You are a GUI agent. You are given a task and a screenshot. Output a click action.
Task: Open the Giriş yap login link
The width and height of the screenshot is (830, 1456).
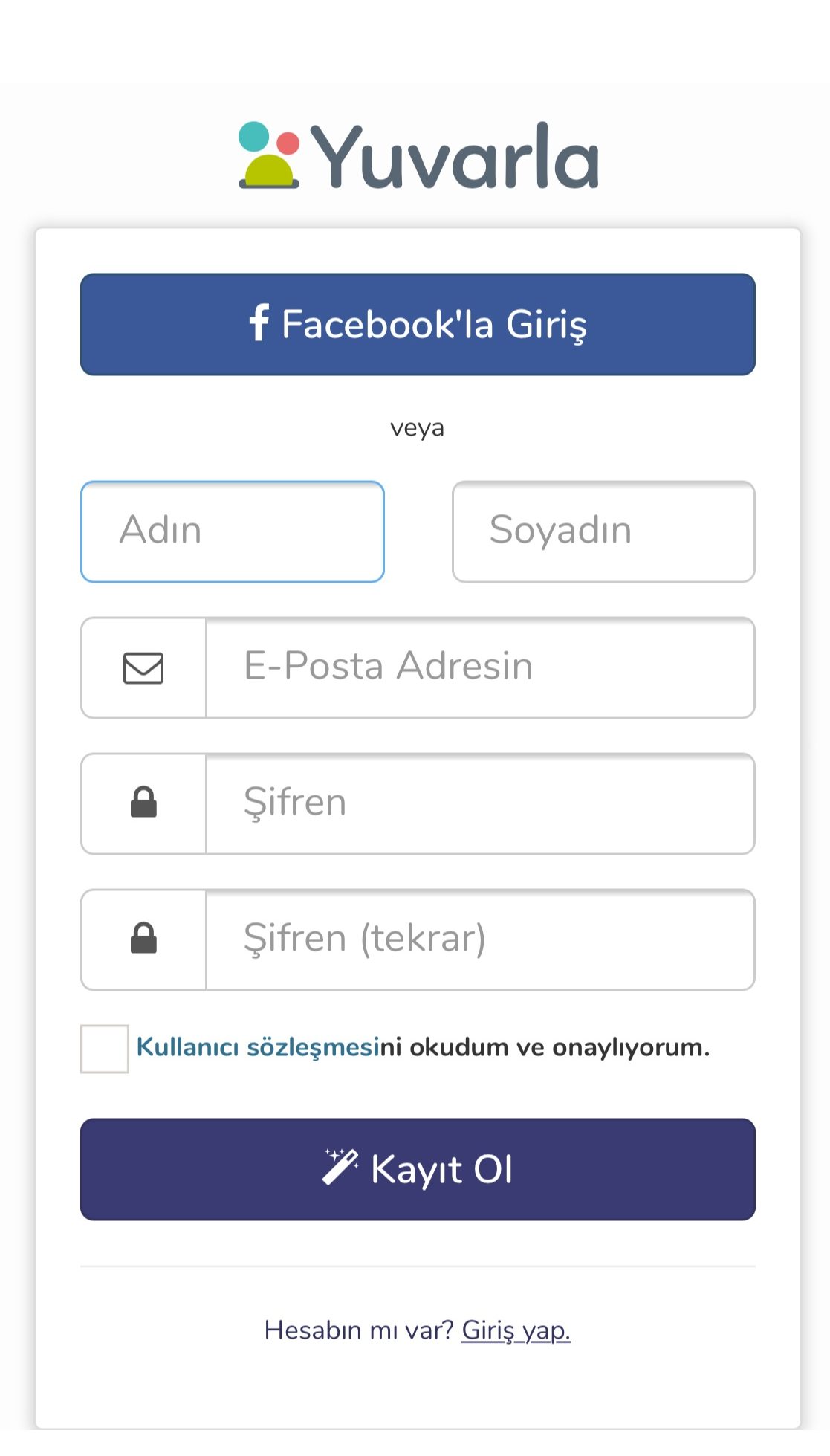[516, 1330]
